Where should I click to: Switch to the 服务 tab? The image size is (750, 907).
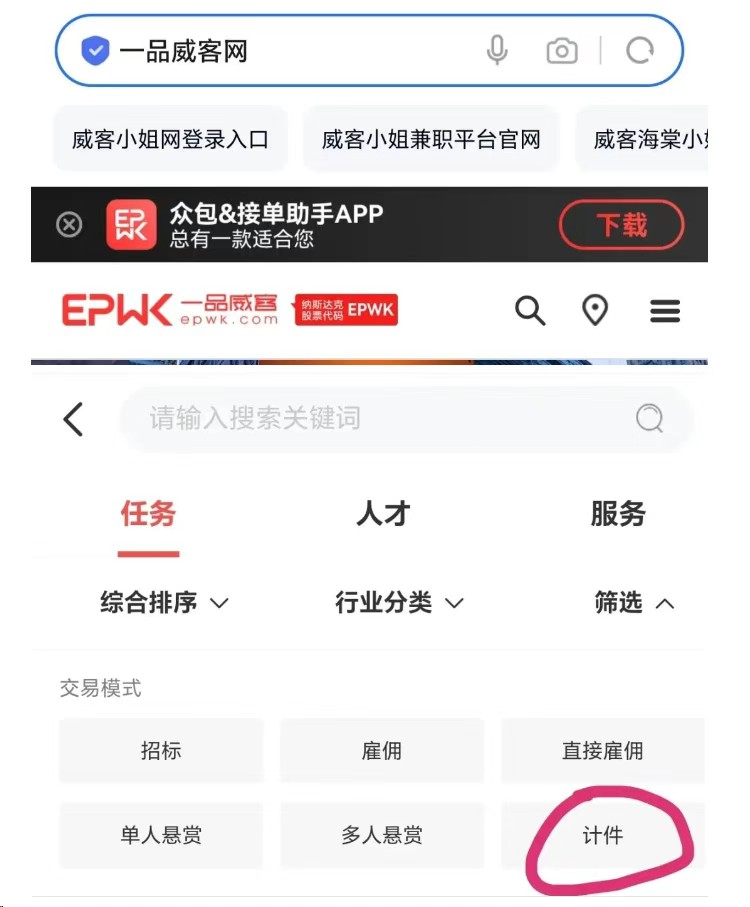[x=618, y=514]
